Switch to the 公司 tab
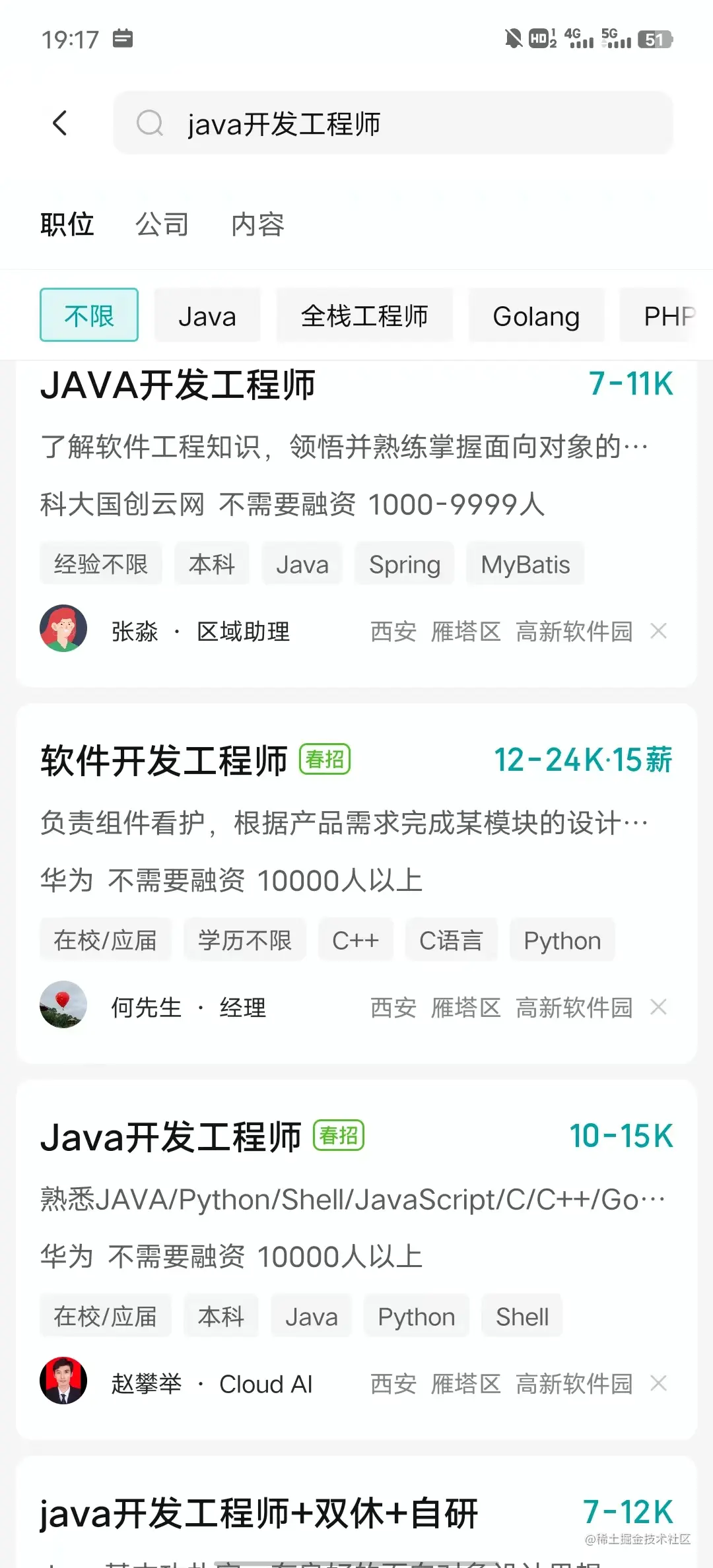The height and width of the screenshot is (1568, 713). [162, 224]
